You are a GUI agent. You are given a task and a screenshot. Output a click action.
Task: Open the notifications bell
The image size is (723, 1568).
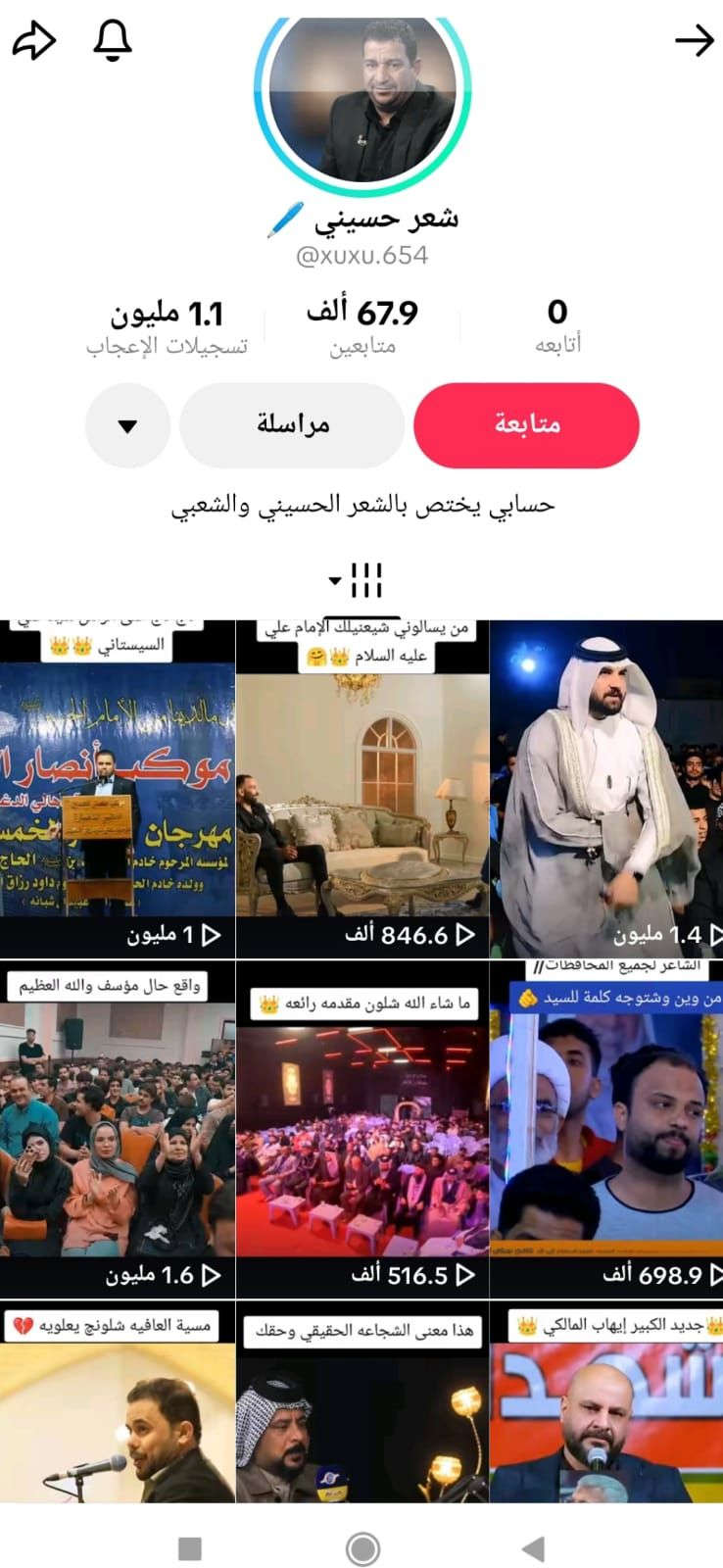pos(112,41)
